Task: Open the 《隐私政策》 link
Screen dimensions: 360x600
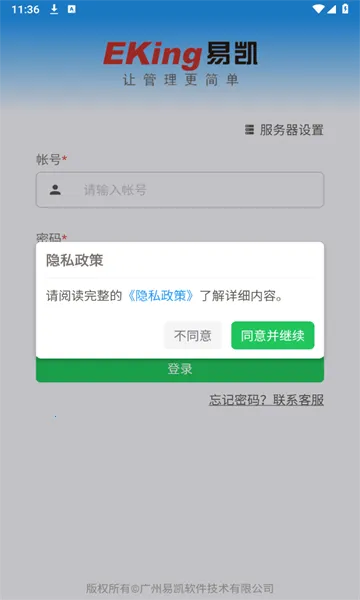Action: [161, 296]
